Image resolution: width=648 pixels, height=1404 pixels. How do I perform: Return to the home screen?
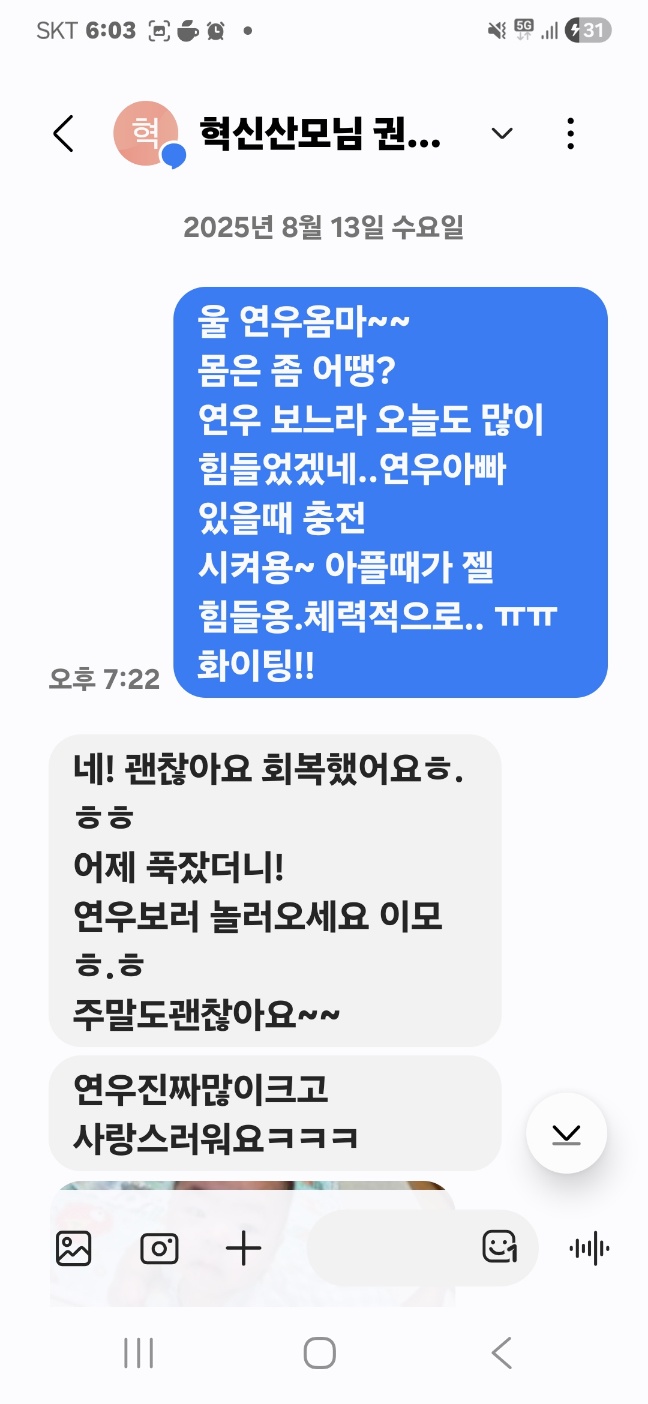click(x=319, y=1353)
